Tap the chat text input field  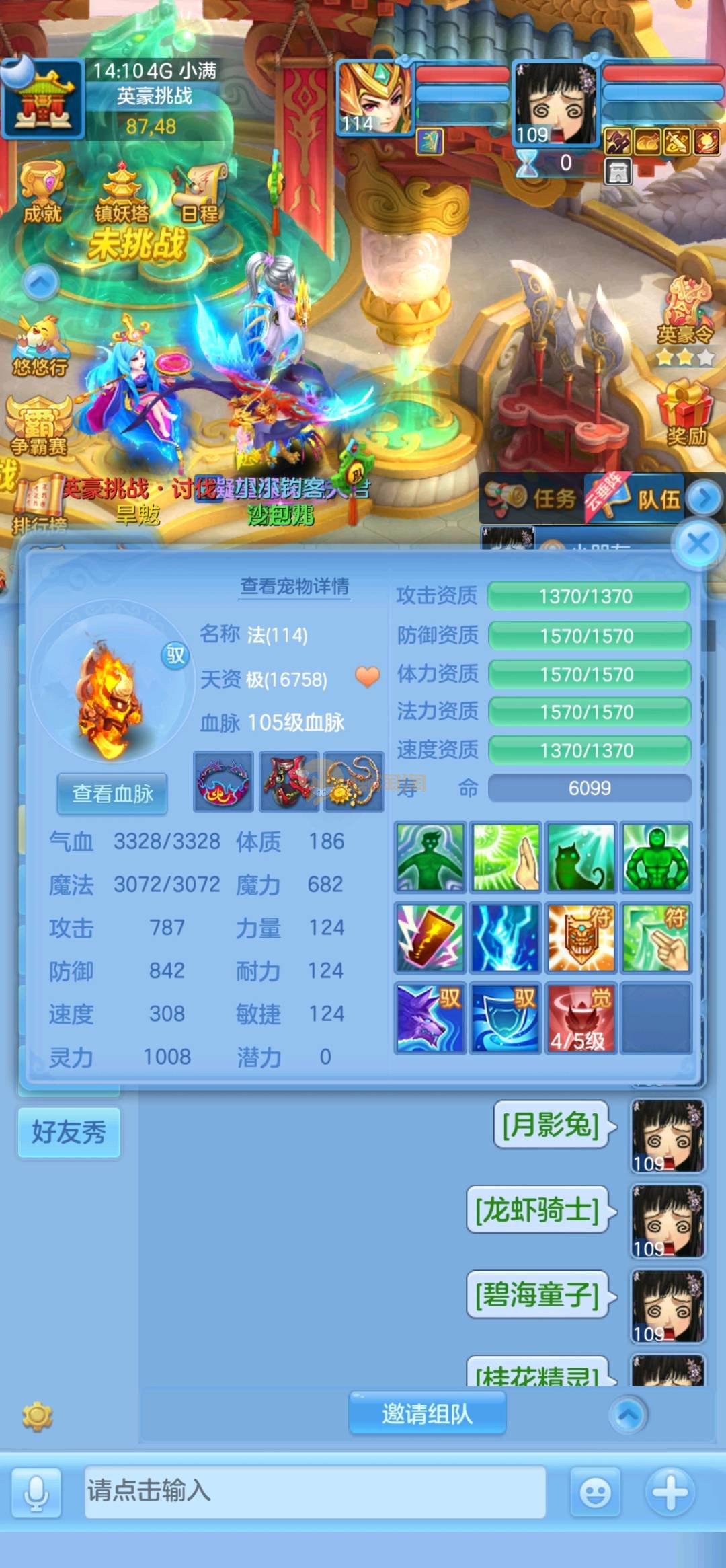(x=315, y=1491)
